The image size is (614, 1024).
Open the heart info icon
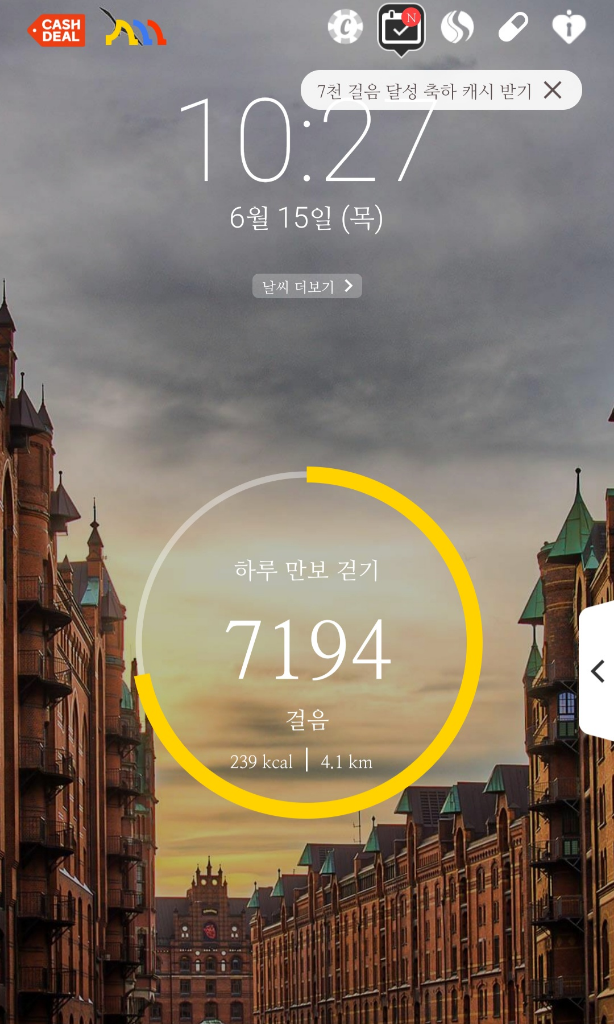click(x=568, y=27)
